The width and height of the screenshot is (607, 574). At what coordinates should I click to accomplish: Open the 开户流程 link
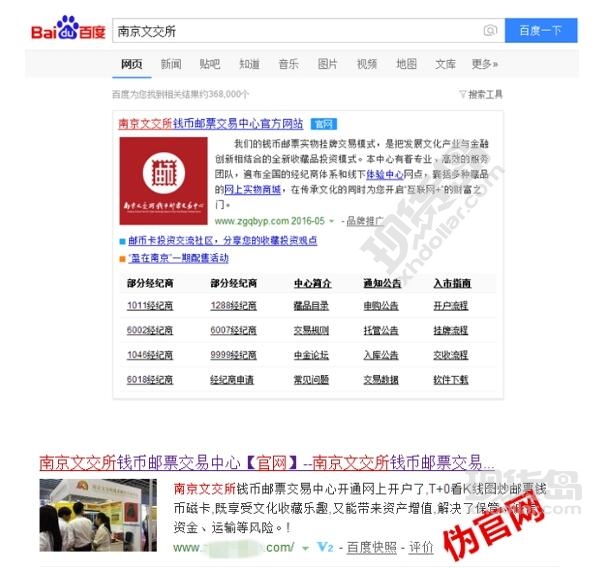[450, 306]
